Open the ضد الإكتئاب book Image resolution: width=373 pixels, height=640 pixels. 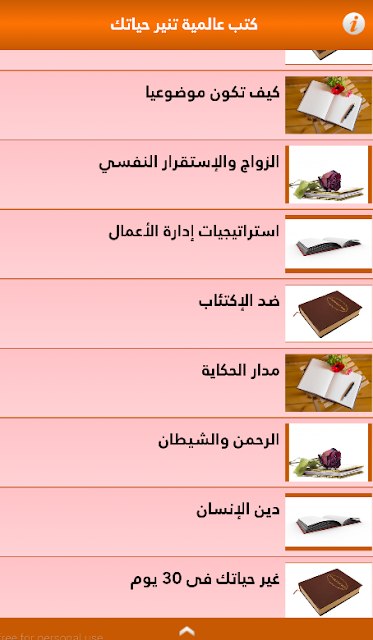pyautogui.click(x=186, y=313)
